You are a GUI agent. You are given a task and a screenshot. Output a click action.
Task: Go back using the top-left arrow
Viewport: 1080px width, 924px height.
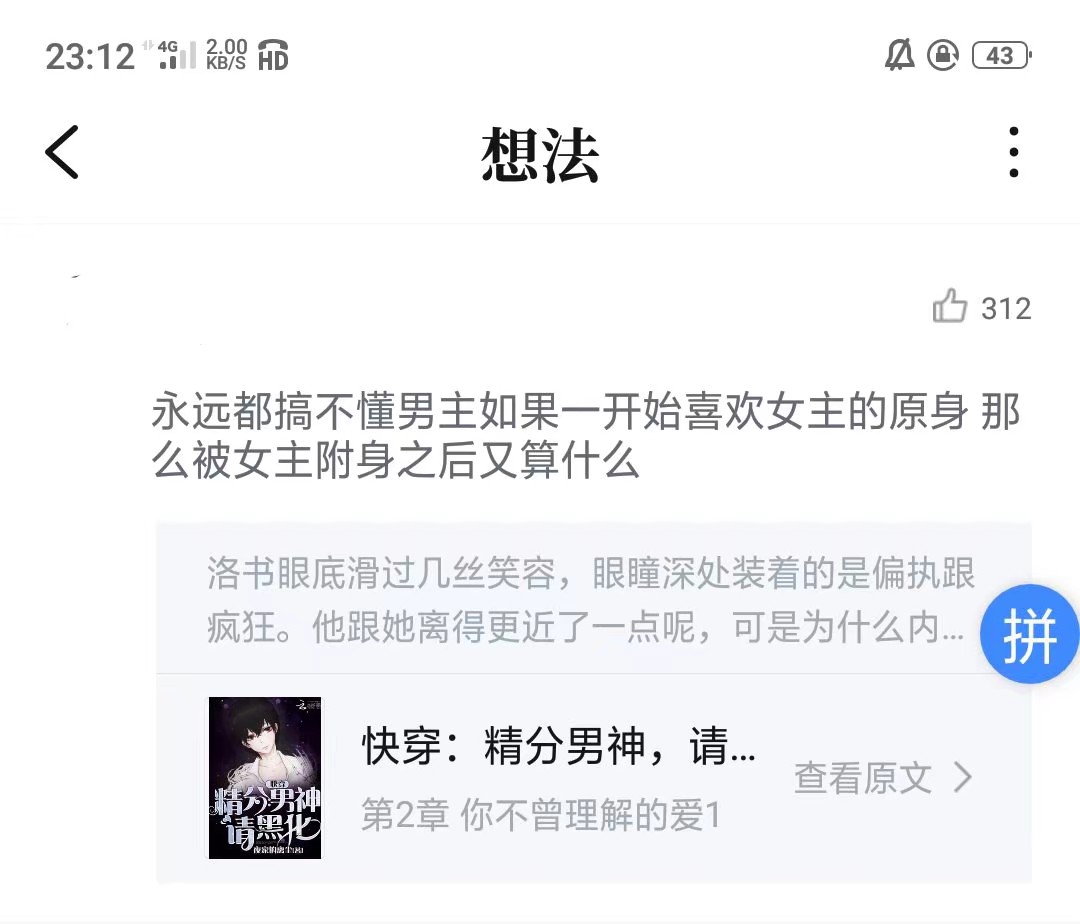(x=62, y=152)
